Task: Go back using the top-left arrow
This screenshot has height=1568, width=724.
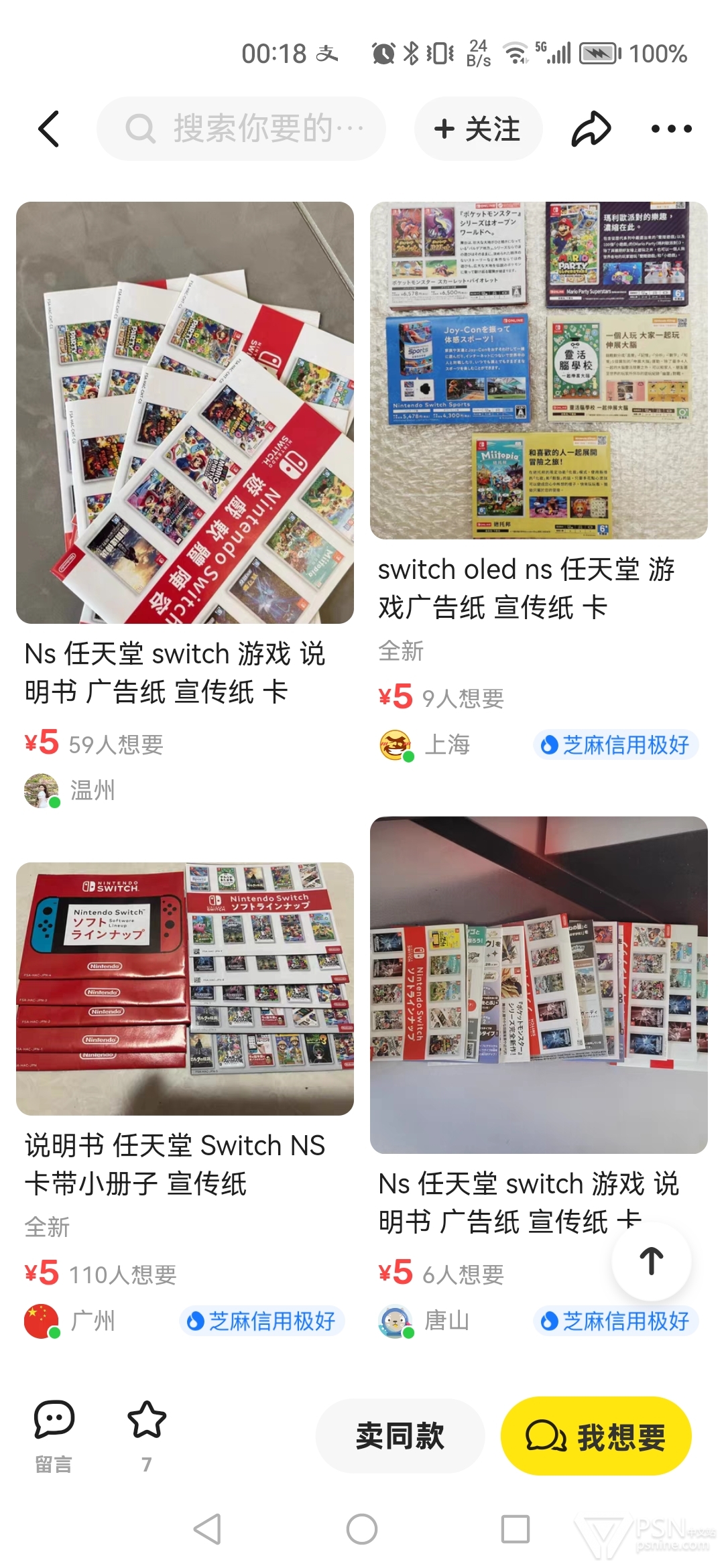Action: tap(49, 129)
